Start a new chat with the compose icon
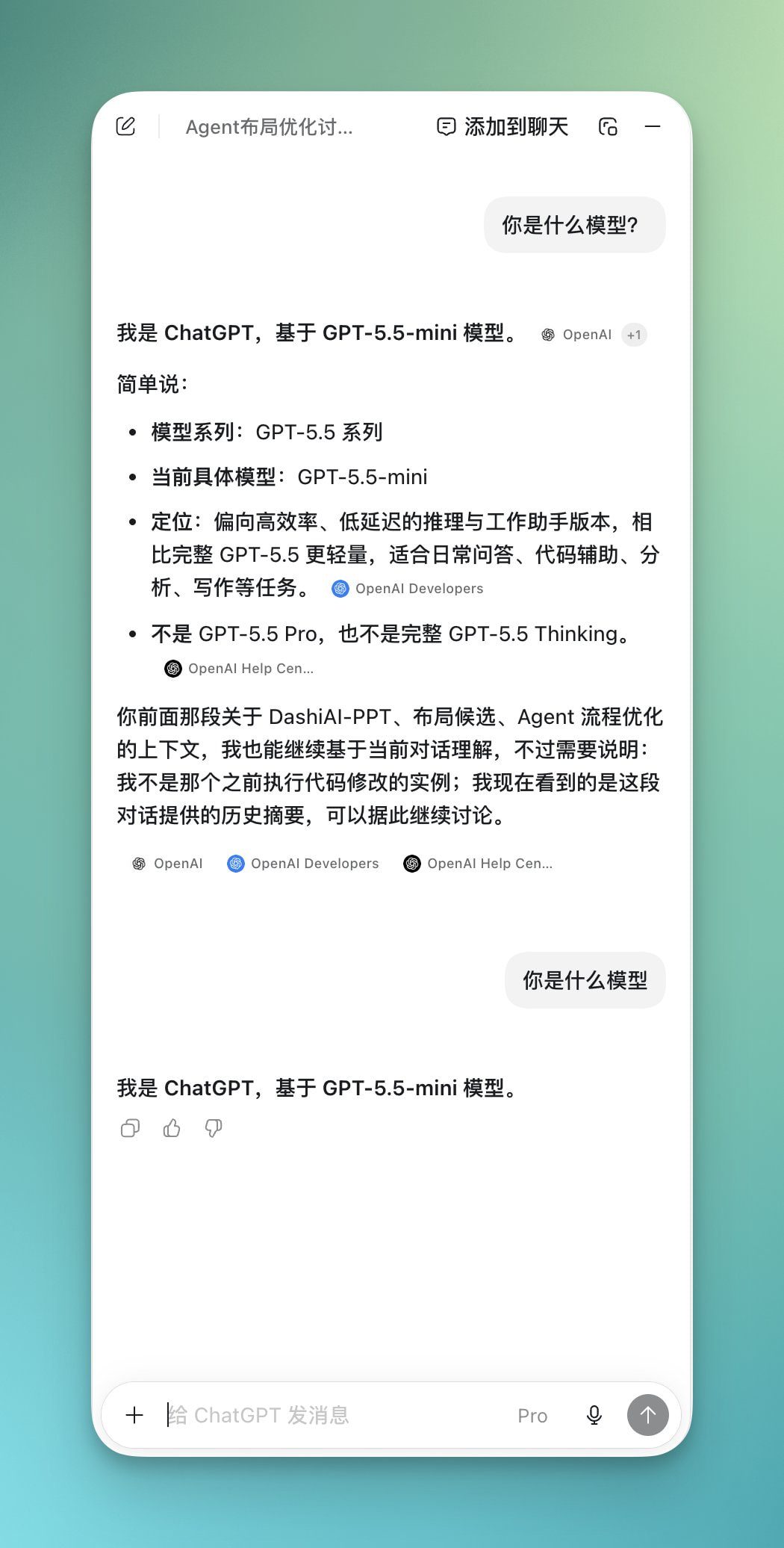The height and width of the screenshot is (1548, 784). pos(125,126)
